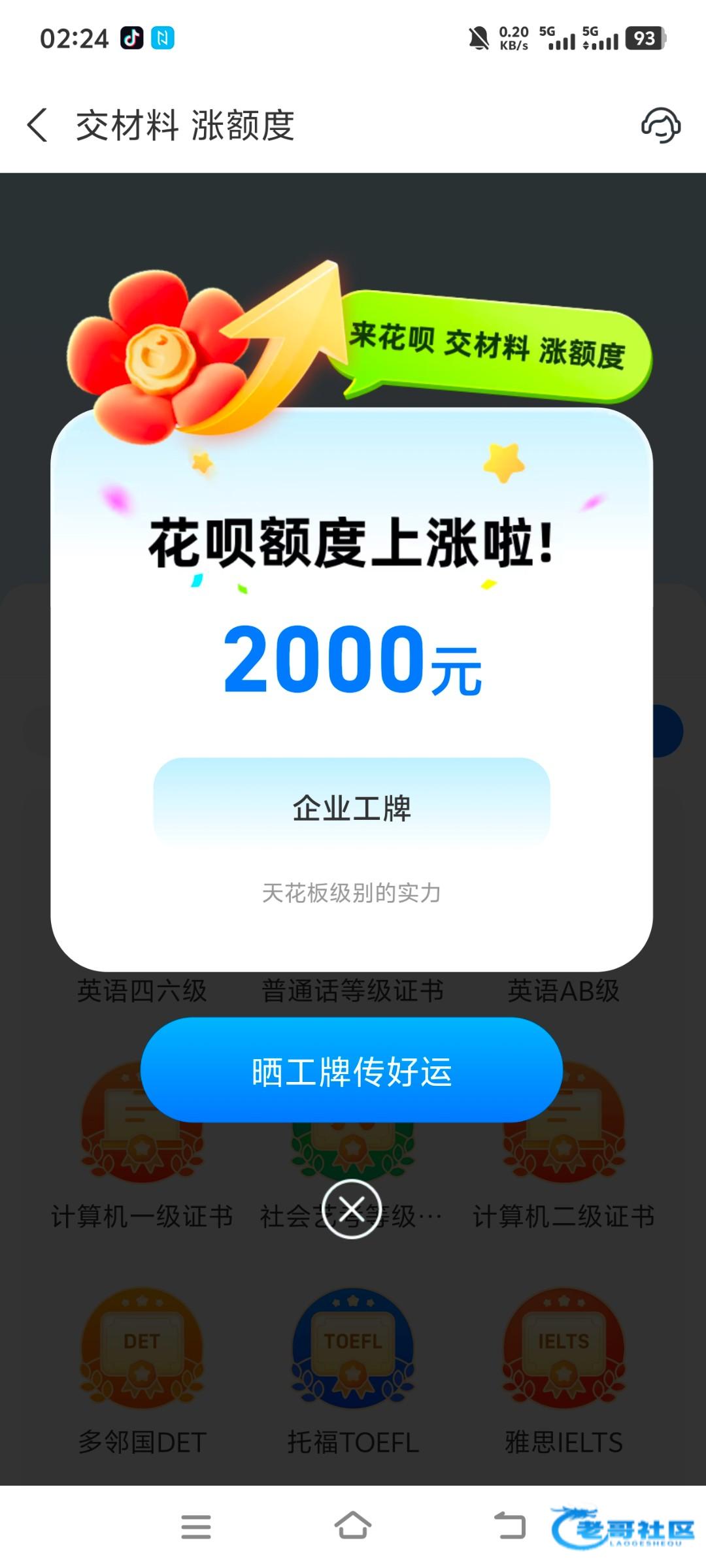
Task: Go back from 交材料 涨额度 page
Action: (38, 125)
